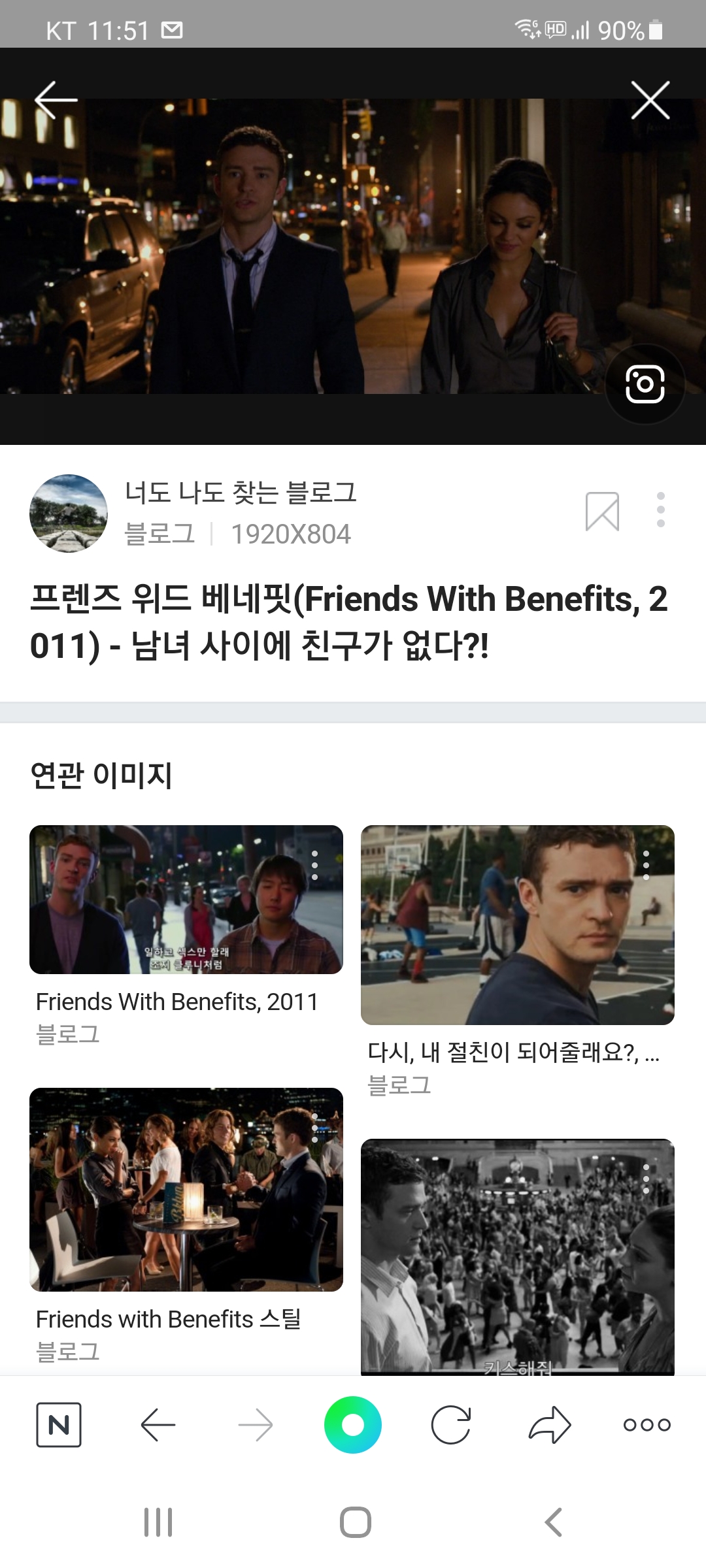
Task: Open the blog post title 프렌즈 위드 베네핏
Action: click(348, 622)
